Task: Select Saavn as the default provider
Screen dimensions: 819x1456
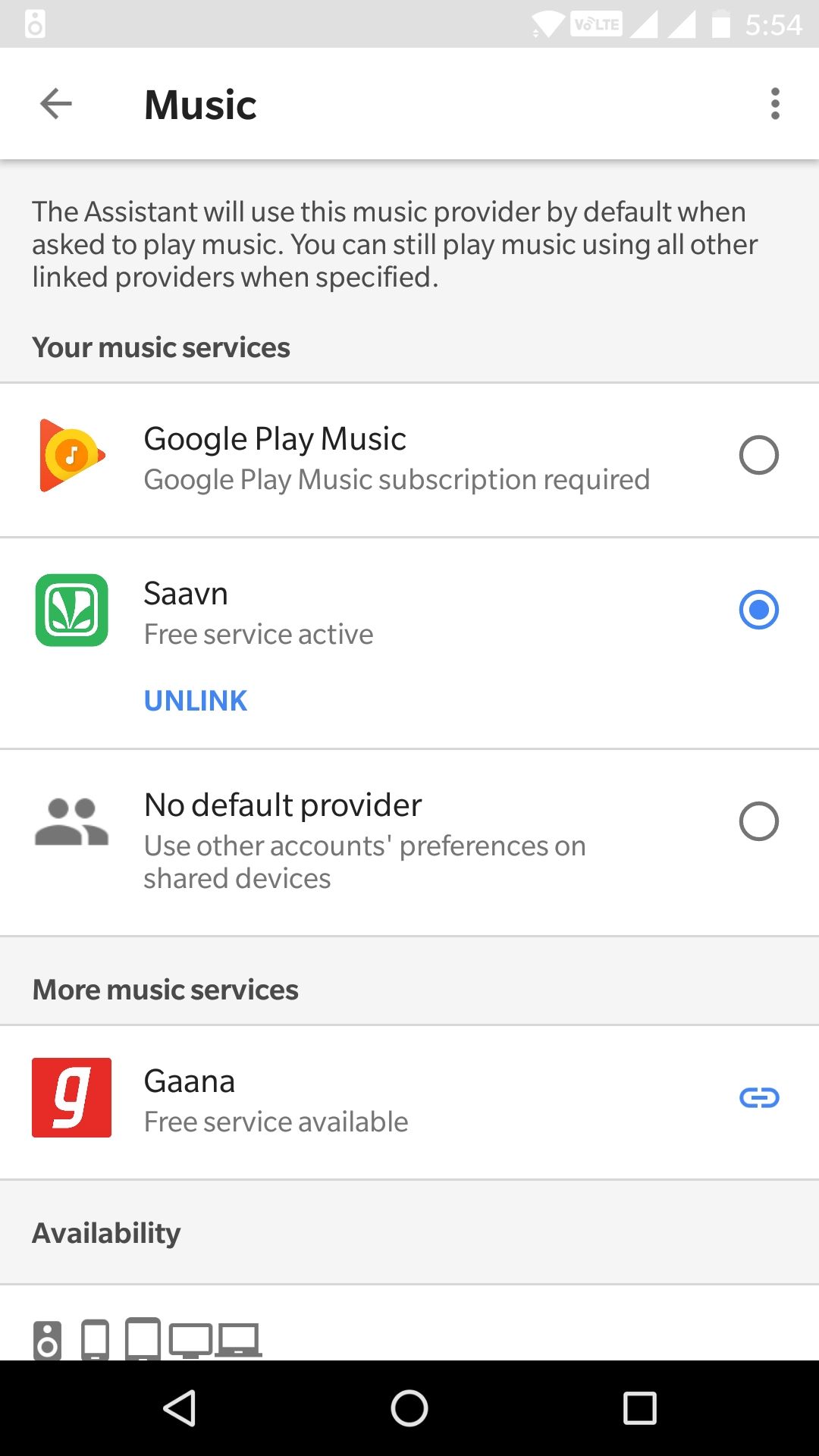Action: pyautogui.click(x=758, y=610)
